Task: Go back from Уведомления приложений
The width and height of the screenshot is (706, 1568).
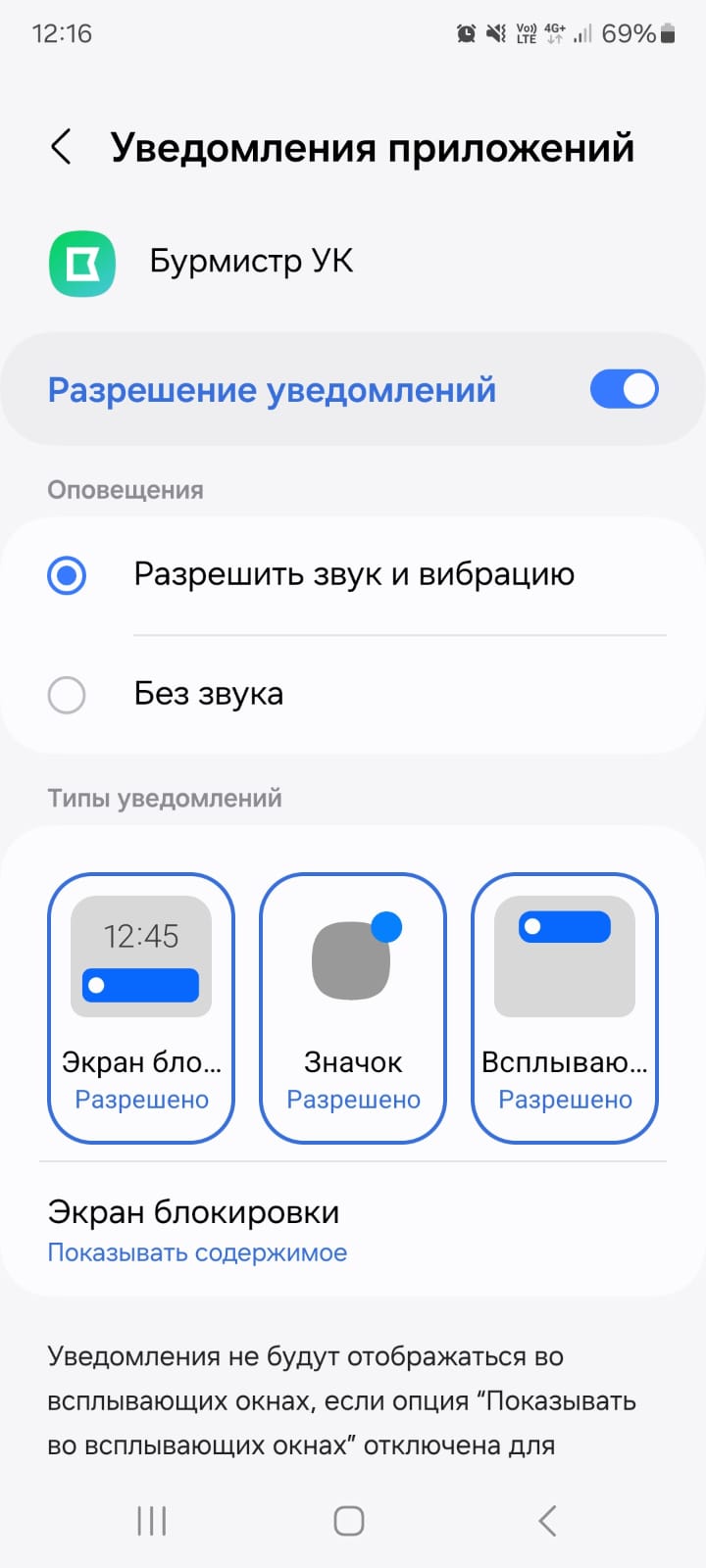Action: (x=62, y=148)
